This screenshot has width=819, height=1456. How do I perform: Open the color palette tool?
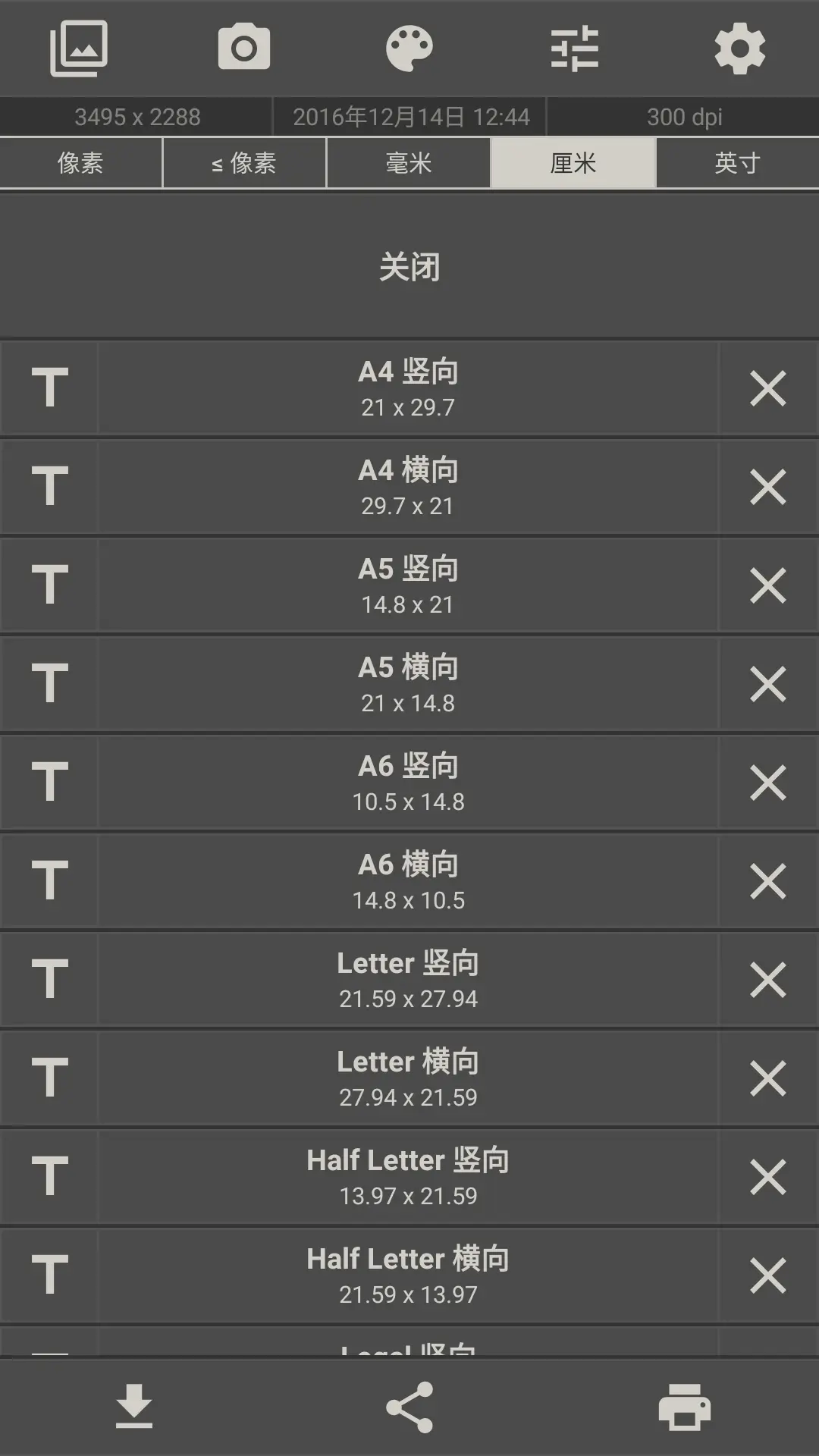point(409,49)
